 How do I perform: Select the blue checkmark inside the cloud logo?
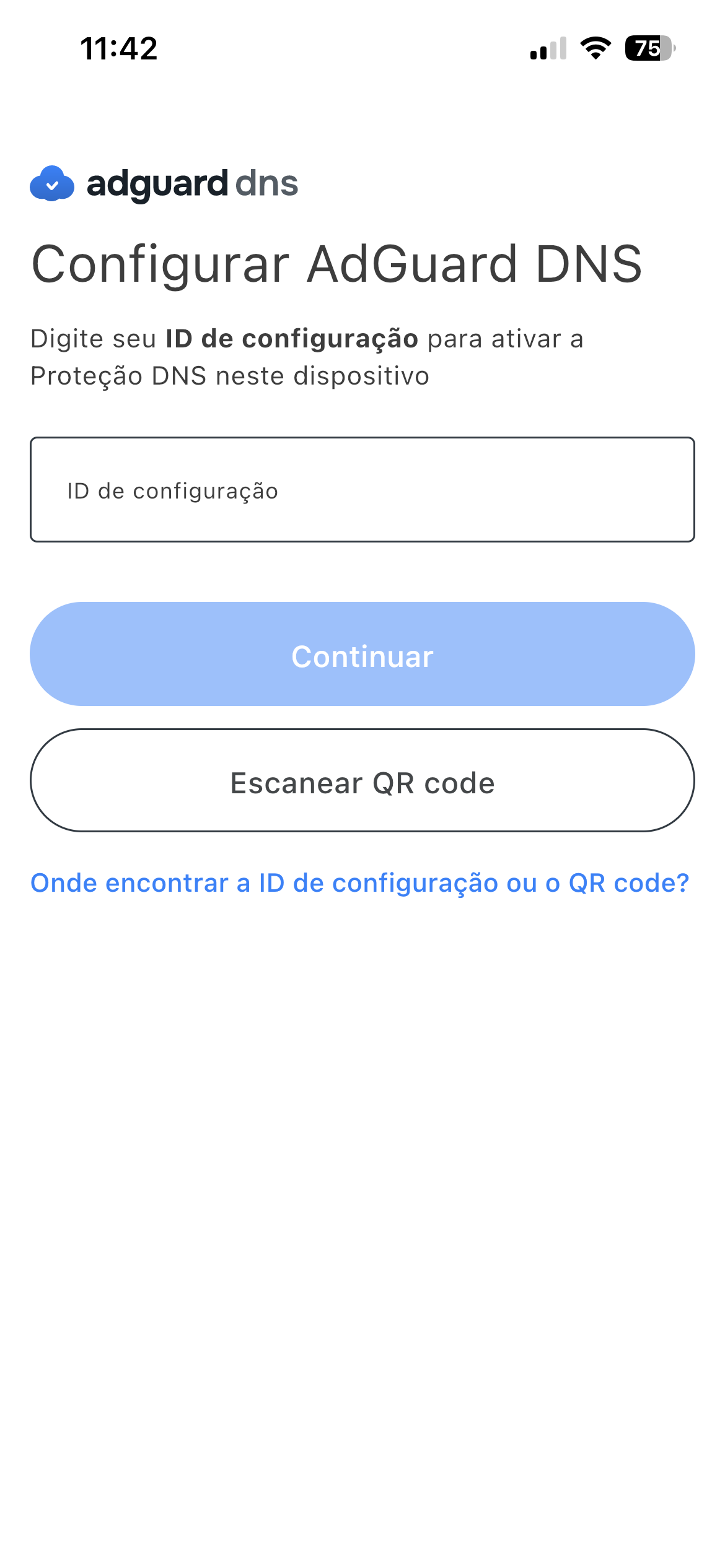[x=52, y=185]
